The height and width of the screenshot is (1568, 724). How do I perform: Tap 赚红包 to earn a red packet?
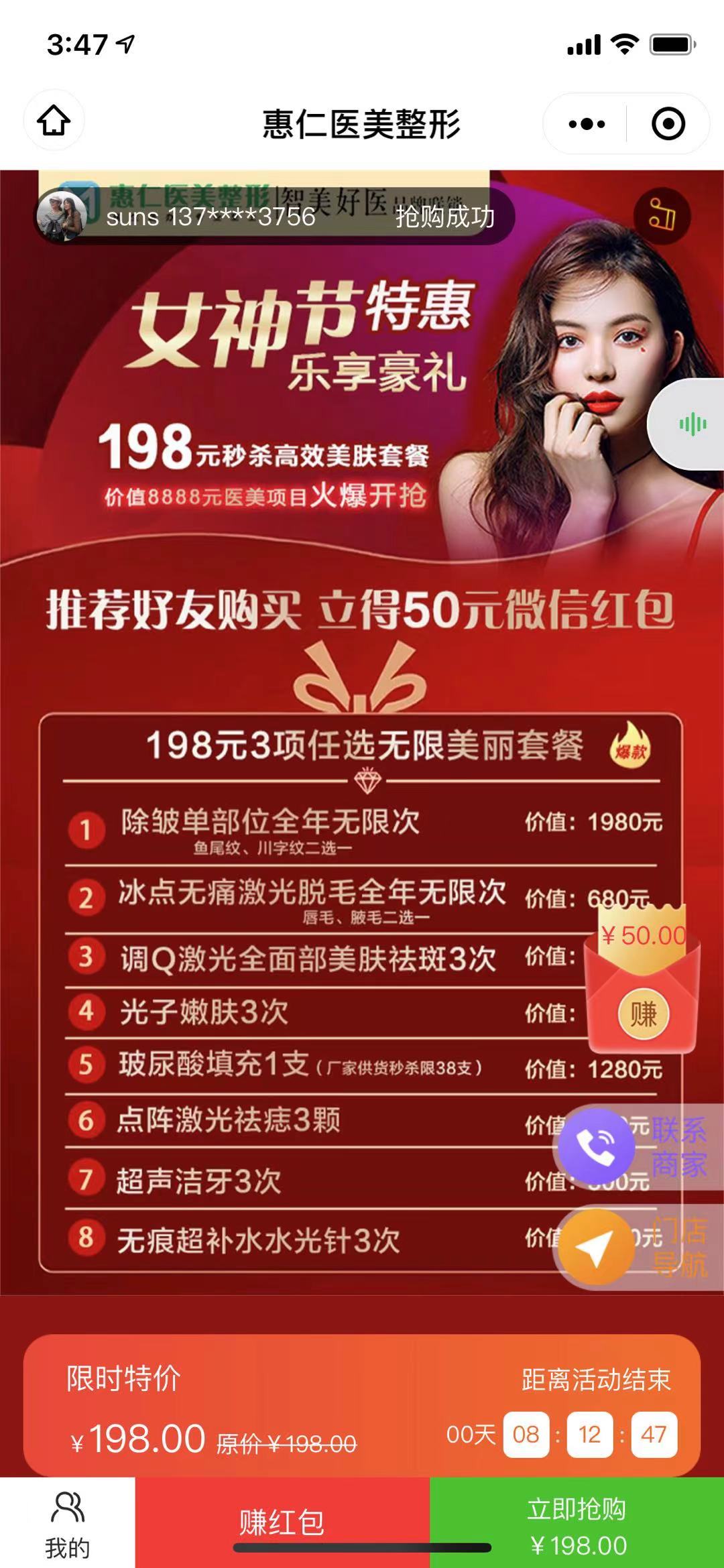coord(282,1522)
